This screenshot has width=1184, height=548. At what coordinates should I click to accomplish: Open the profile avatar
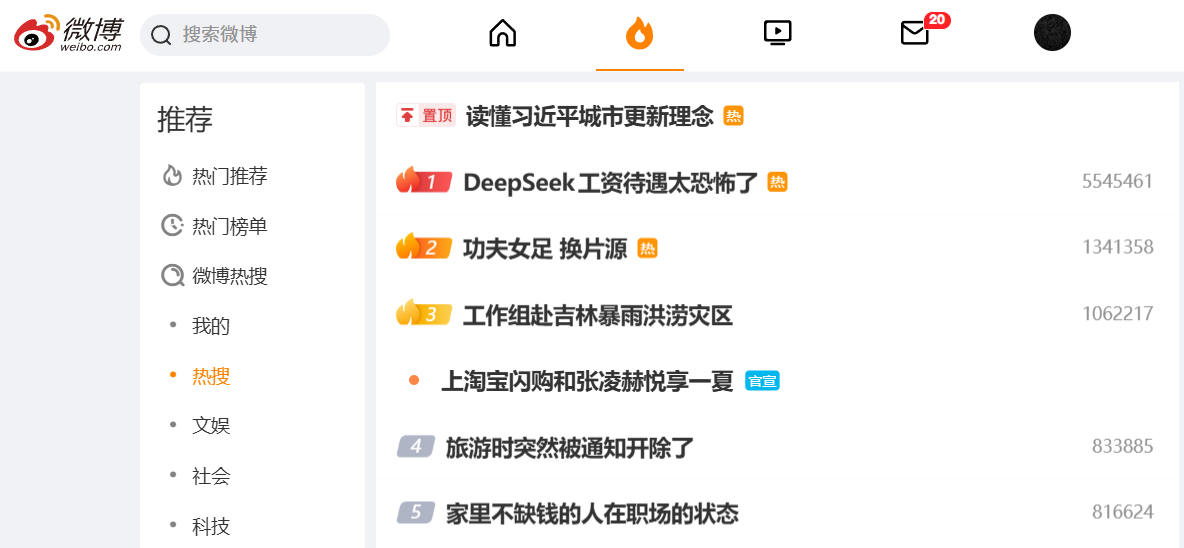click(1053, 33)
